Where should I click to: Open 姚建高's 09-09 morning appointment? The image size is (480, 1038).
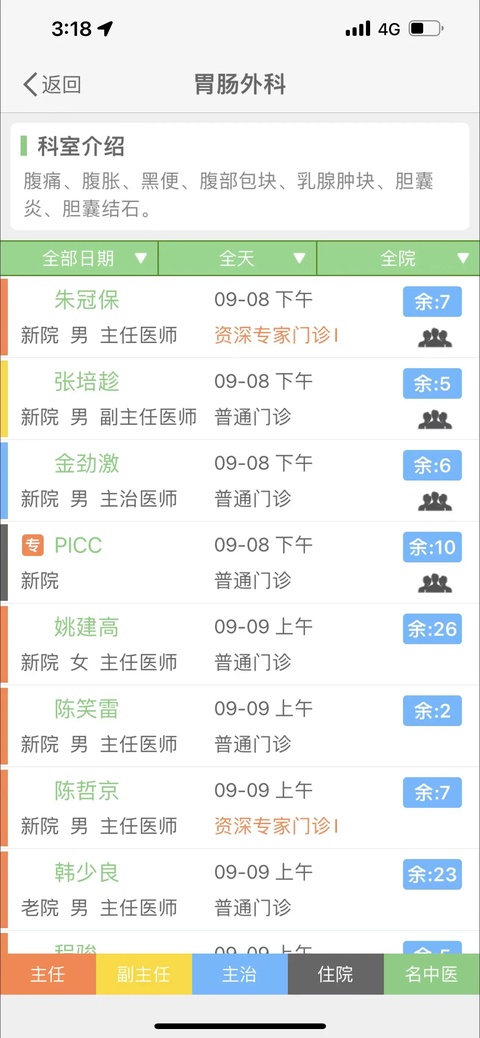click(240, 645)
